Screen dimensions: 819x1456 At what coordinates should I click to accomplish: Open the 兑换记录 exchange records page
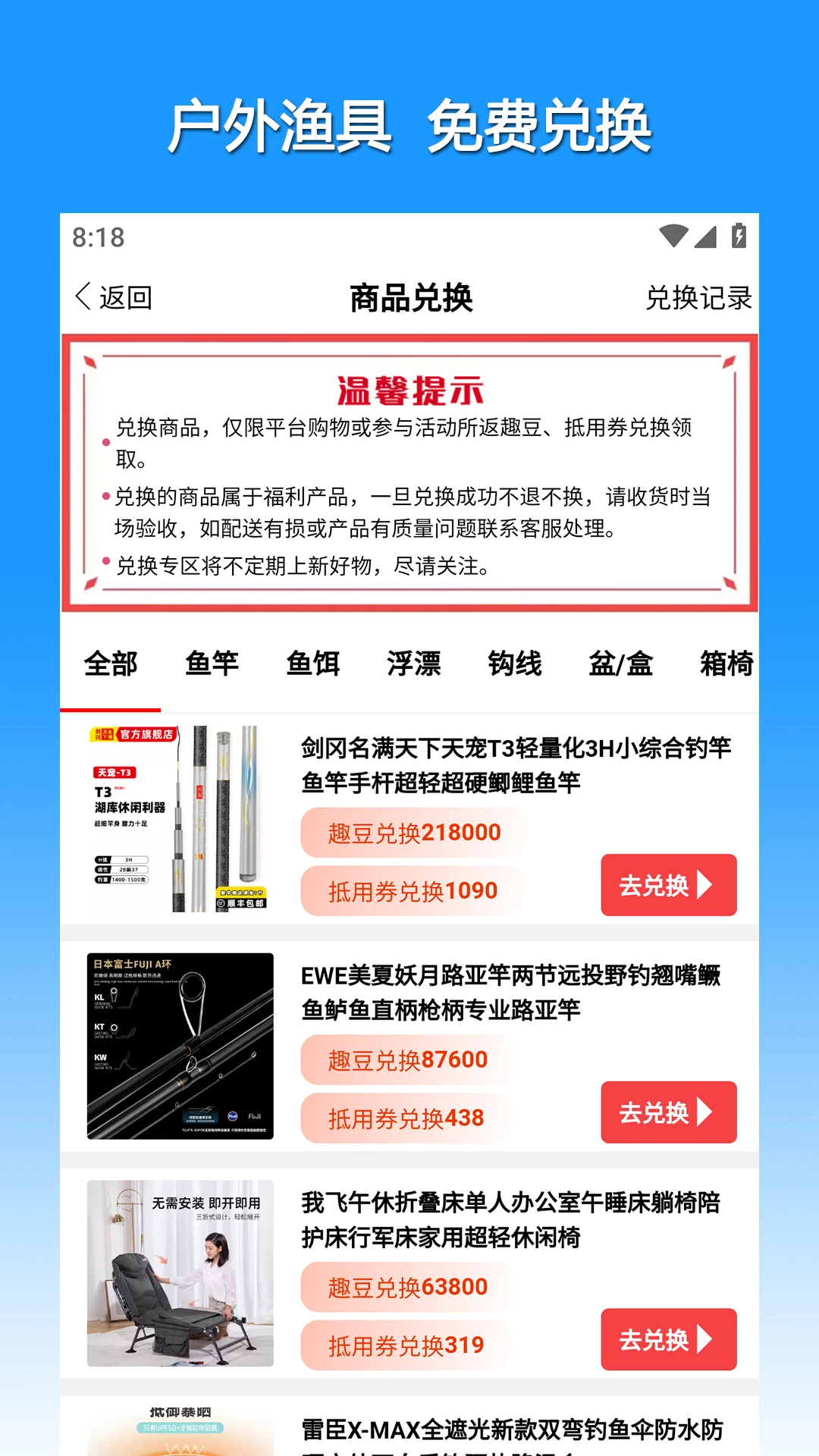pos(698,297)
